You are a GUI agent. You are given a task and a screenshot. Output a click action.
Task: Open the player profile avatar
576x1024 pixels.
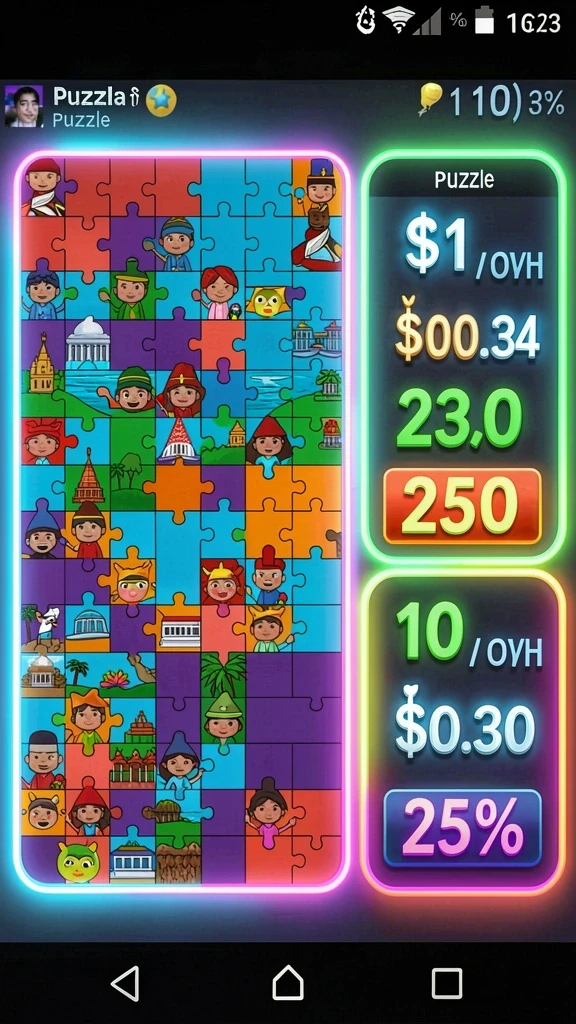(24, 106)
